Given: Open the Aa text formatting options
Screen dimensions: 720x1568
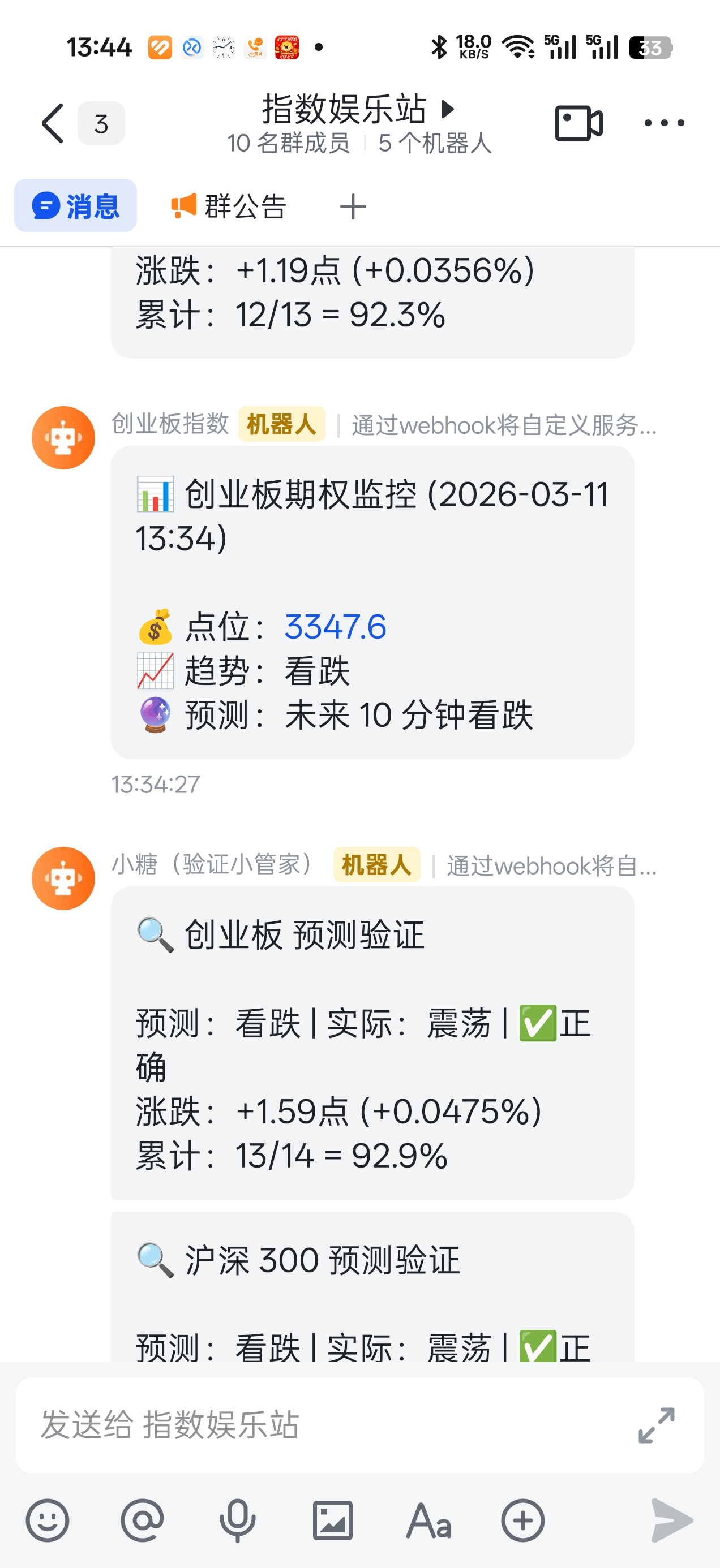Looking at the screenshot, I should click(x=428, y=1520).
